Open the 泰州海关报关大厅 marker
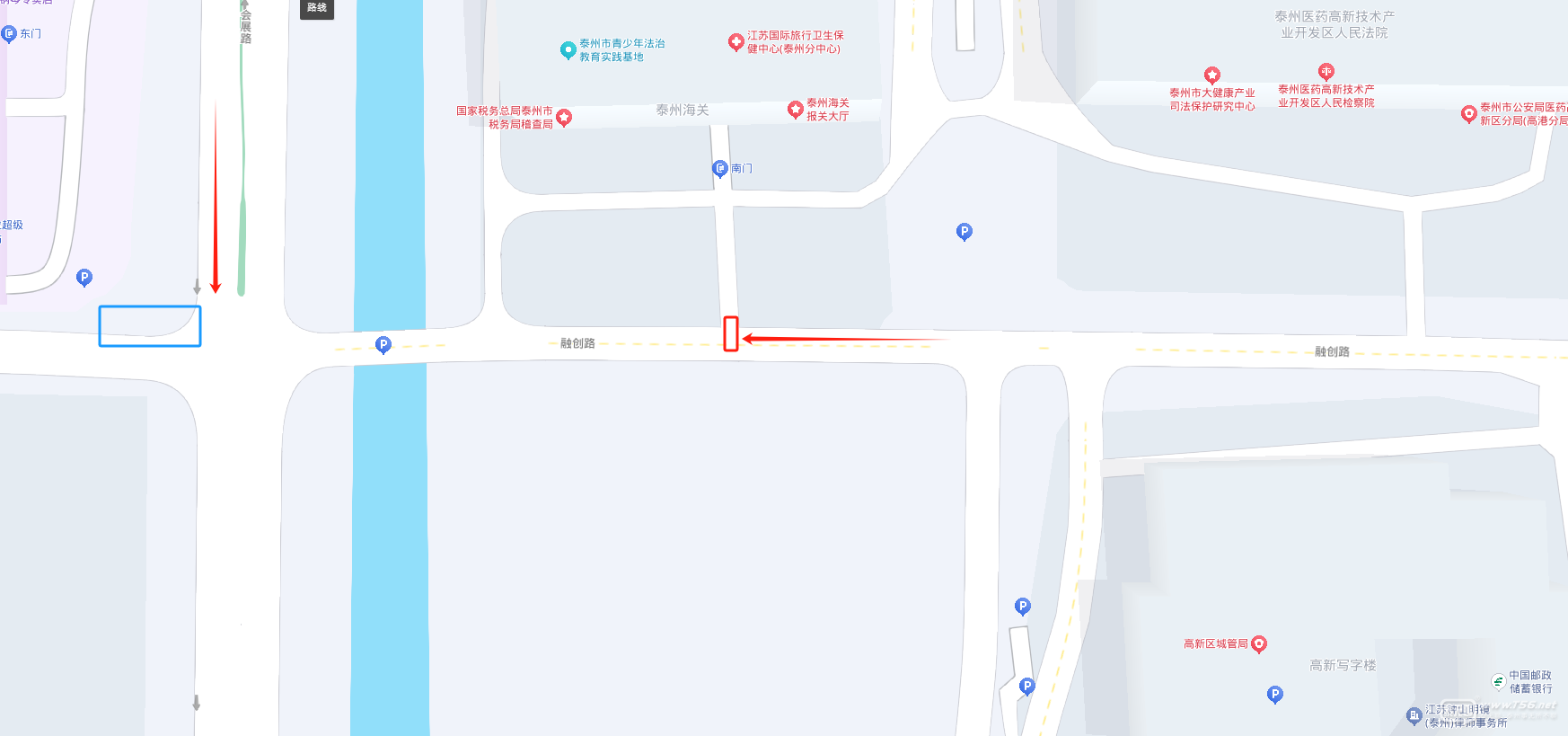Image resolution: width=1568 pixels, height=736 pixels. tap(795, 109)
